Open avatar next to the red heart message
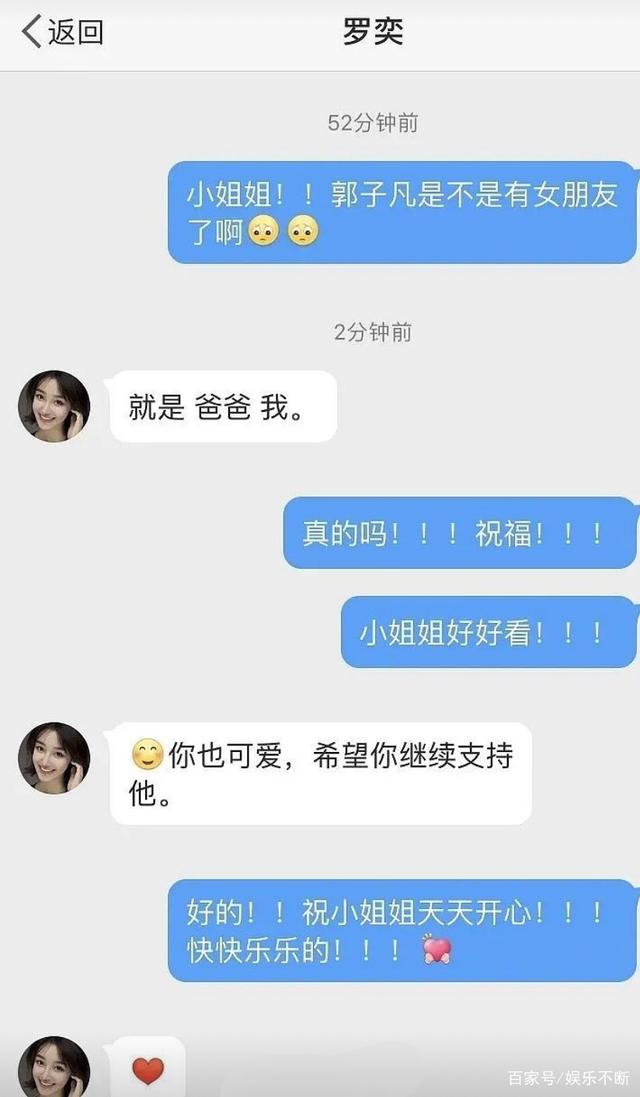 click(54, 1068)
